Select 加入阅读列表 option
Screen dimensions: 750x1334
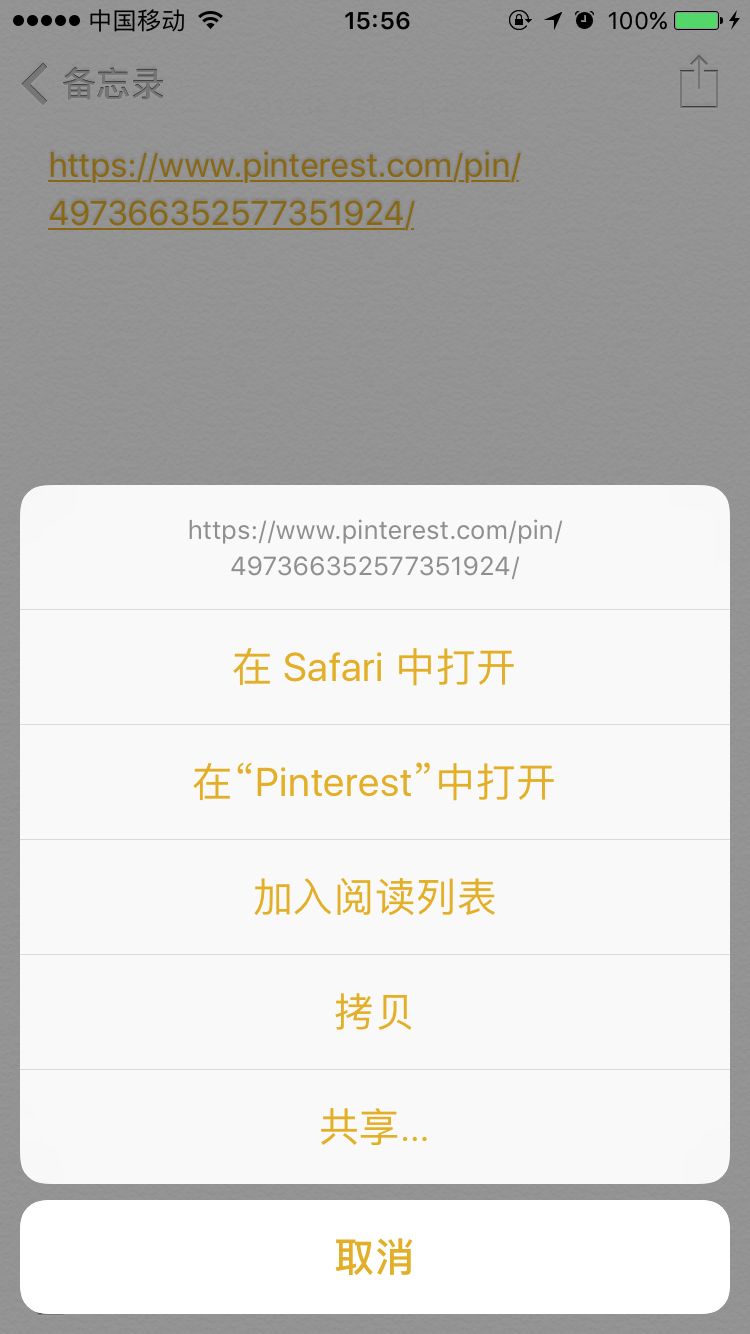pos(375,897)
